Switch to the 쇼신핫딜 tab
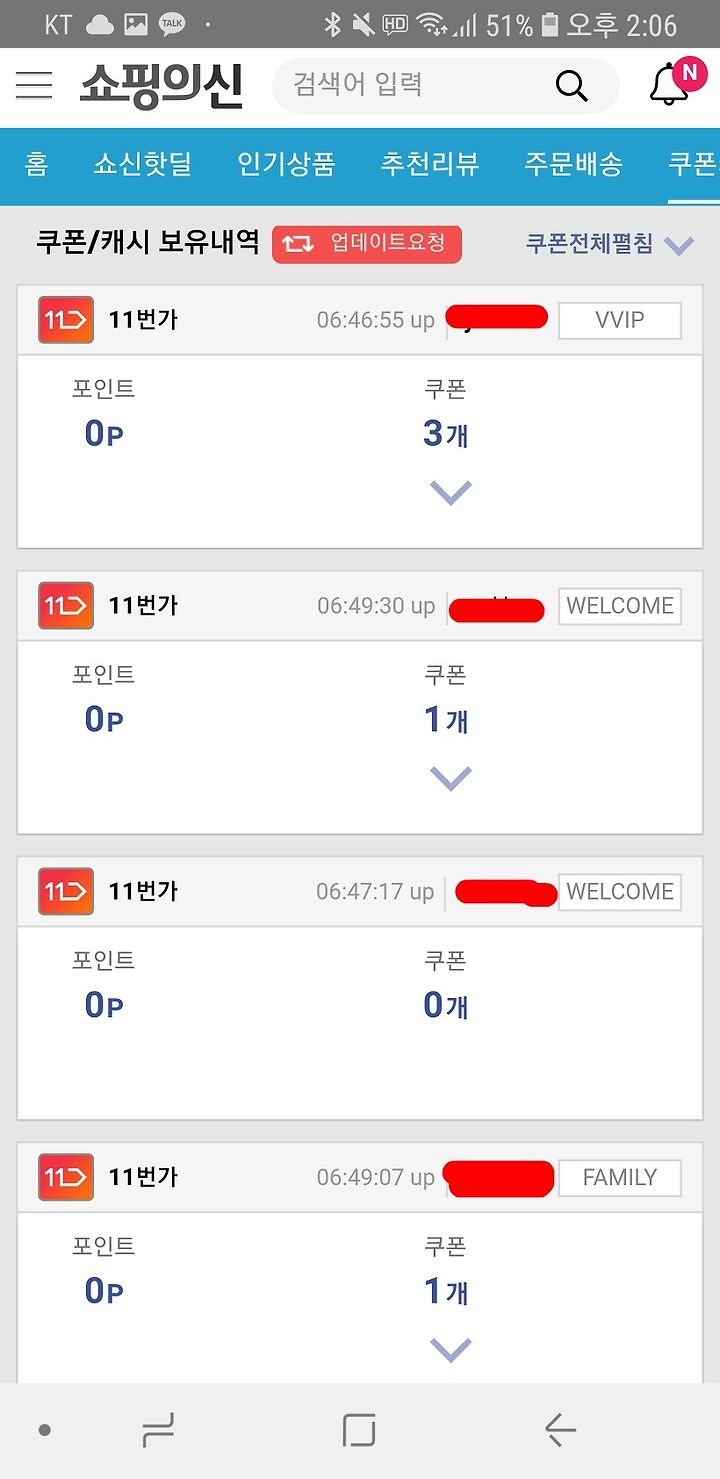 (143, 164)
